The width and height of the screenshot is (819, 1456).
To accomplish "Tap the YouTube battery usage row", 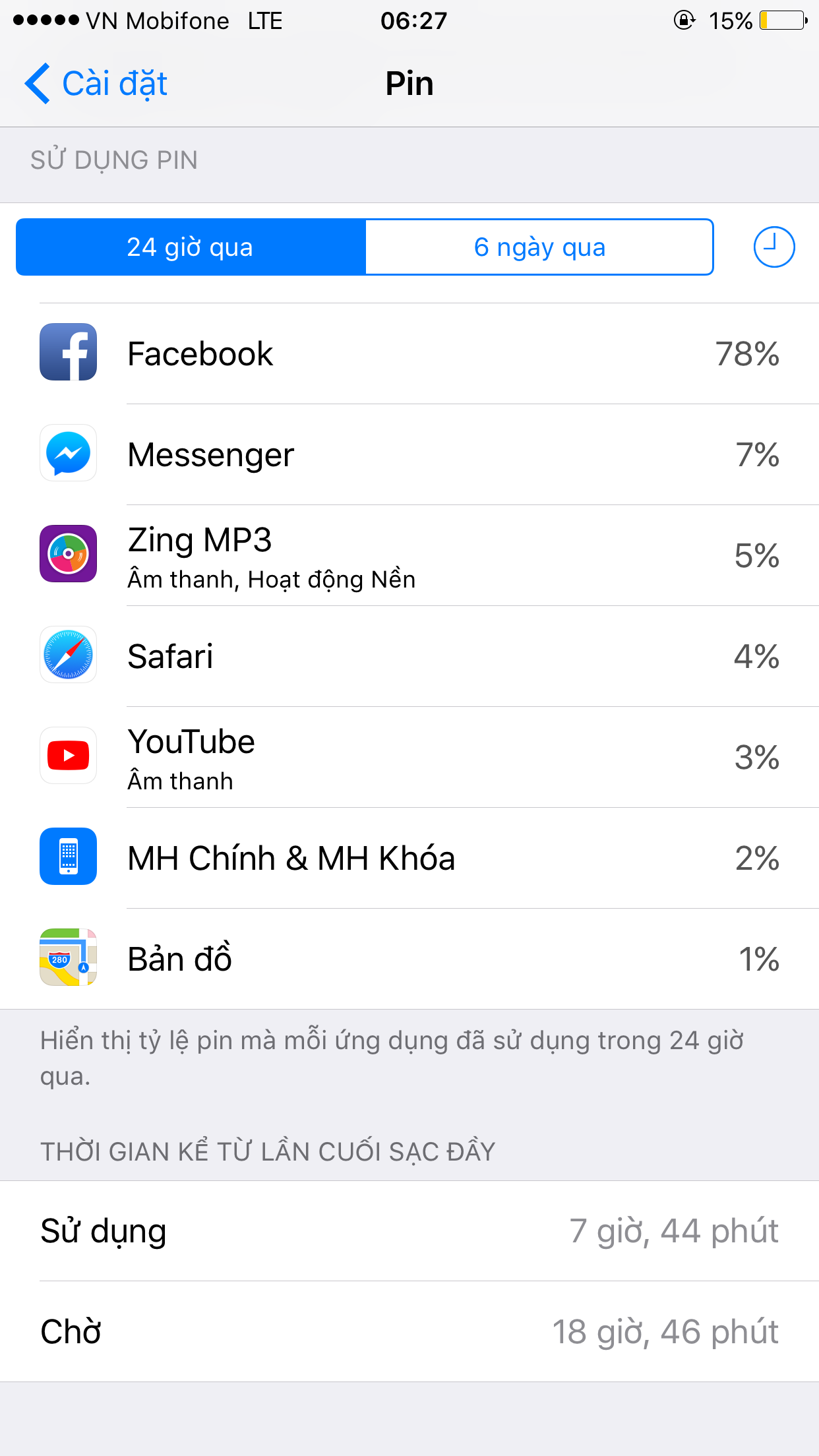I will tap(409, 757).
